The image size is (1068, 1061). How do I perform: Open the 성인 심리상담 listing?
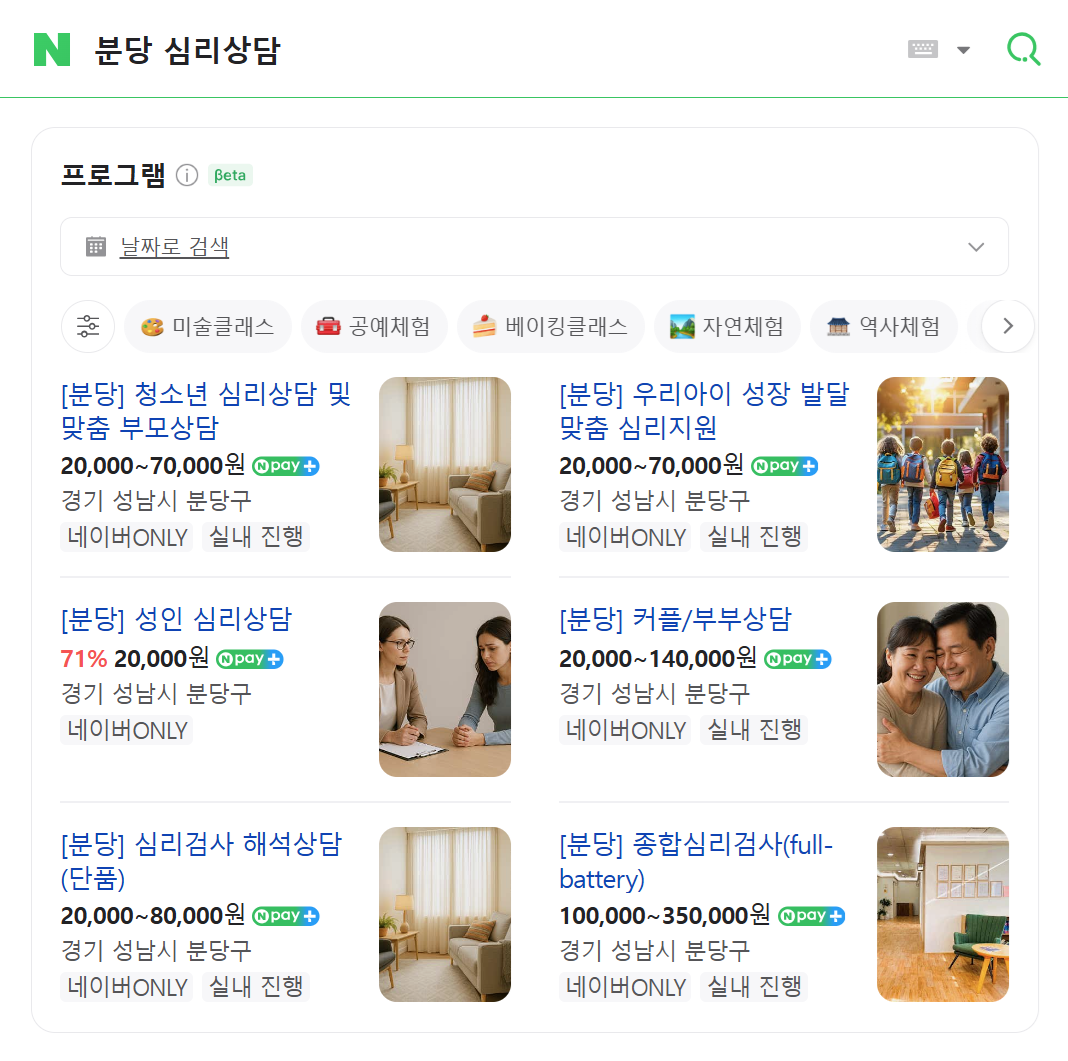pyautogui.click(x=176, y=619)
